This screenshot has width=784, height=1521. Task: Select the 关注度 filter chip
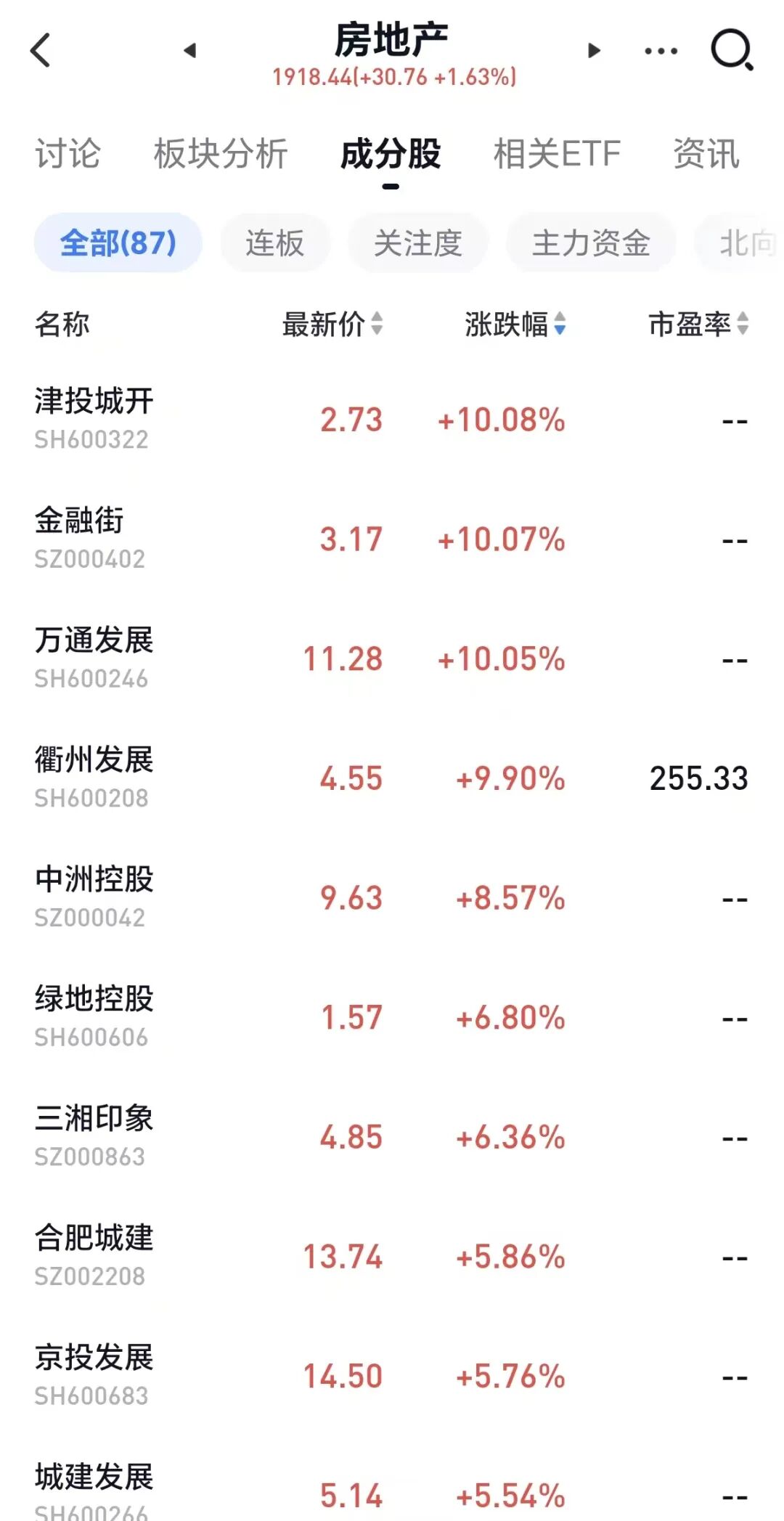click(x=417, y=243)
